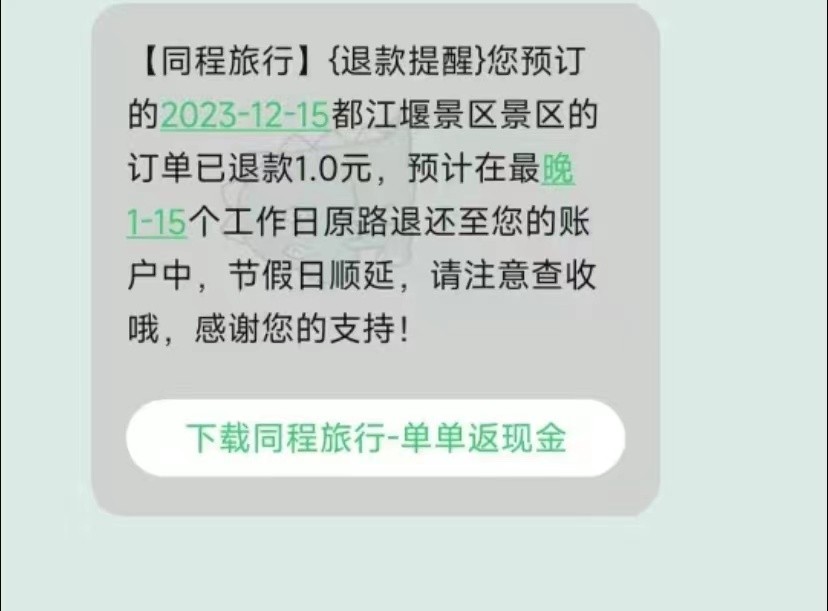Open the 2023-12-15 date link
Viewport: 828px width, 611px height.
[245, 116]
